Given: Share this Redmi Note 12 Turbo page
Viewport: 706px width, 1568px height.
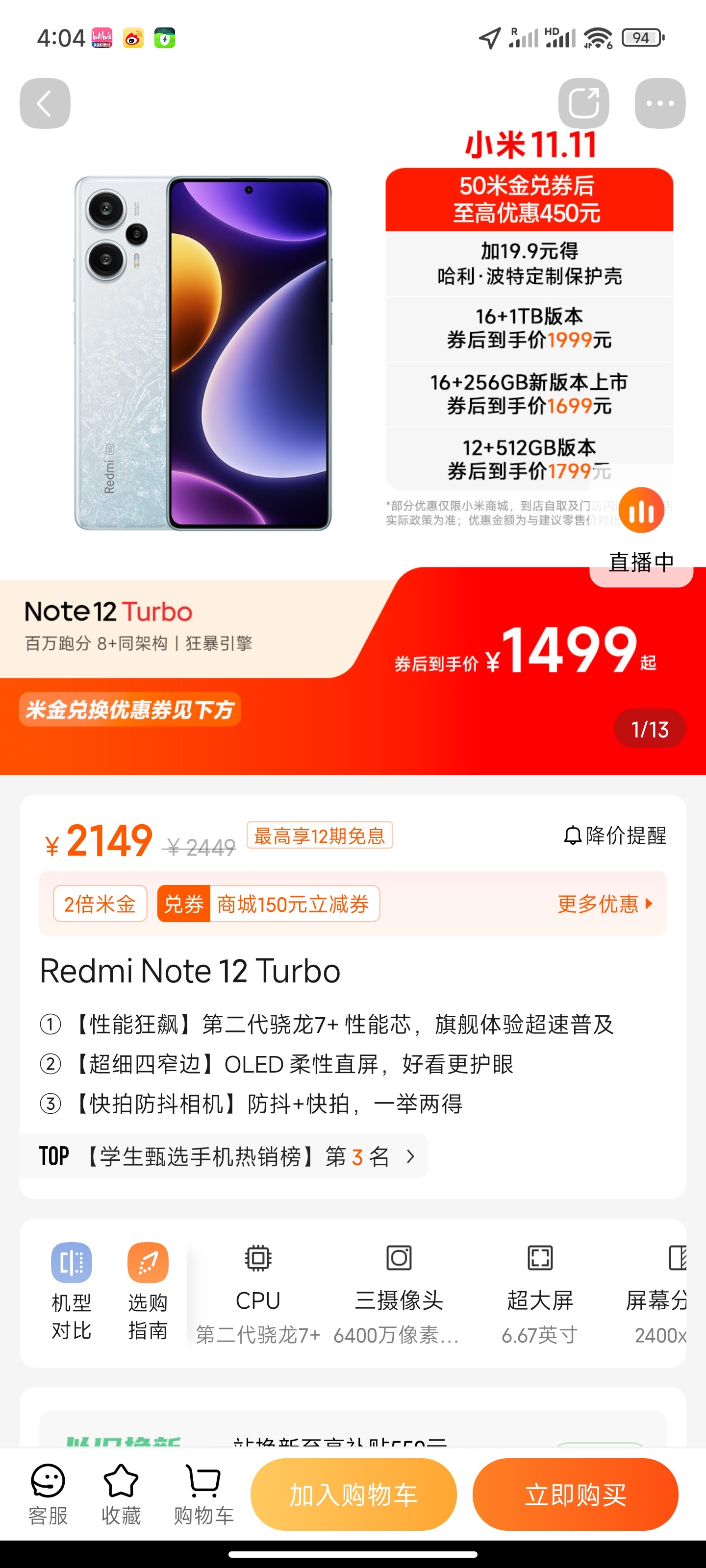Looking at the screenshot, I should [x=583, y=103].
